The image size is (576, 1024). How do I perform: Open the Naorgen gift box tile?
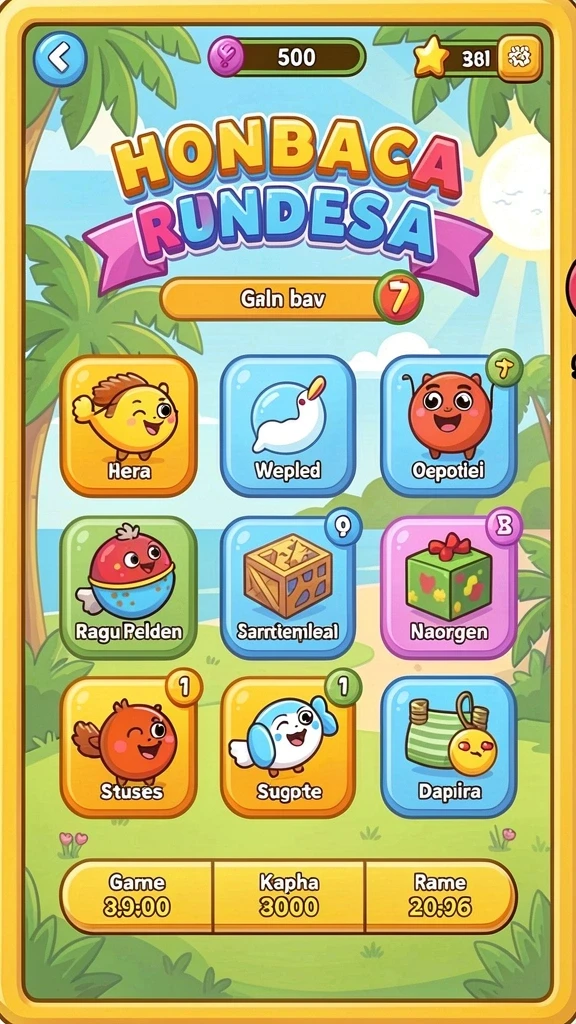[448, 588]
